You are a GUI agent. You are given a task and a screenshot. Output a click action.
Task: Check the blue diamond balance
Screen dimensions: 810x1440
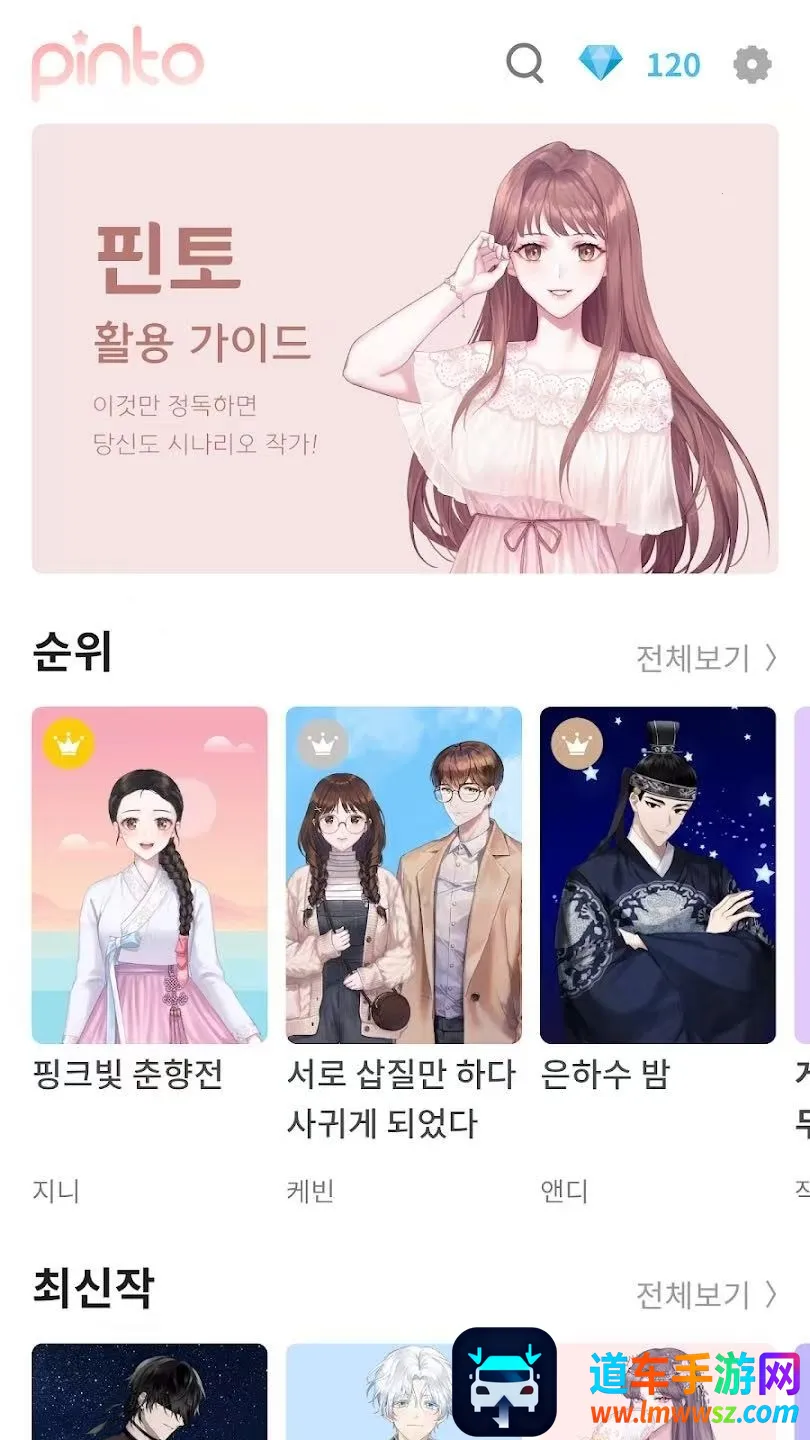click(640, 65)
